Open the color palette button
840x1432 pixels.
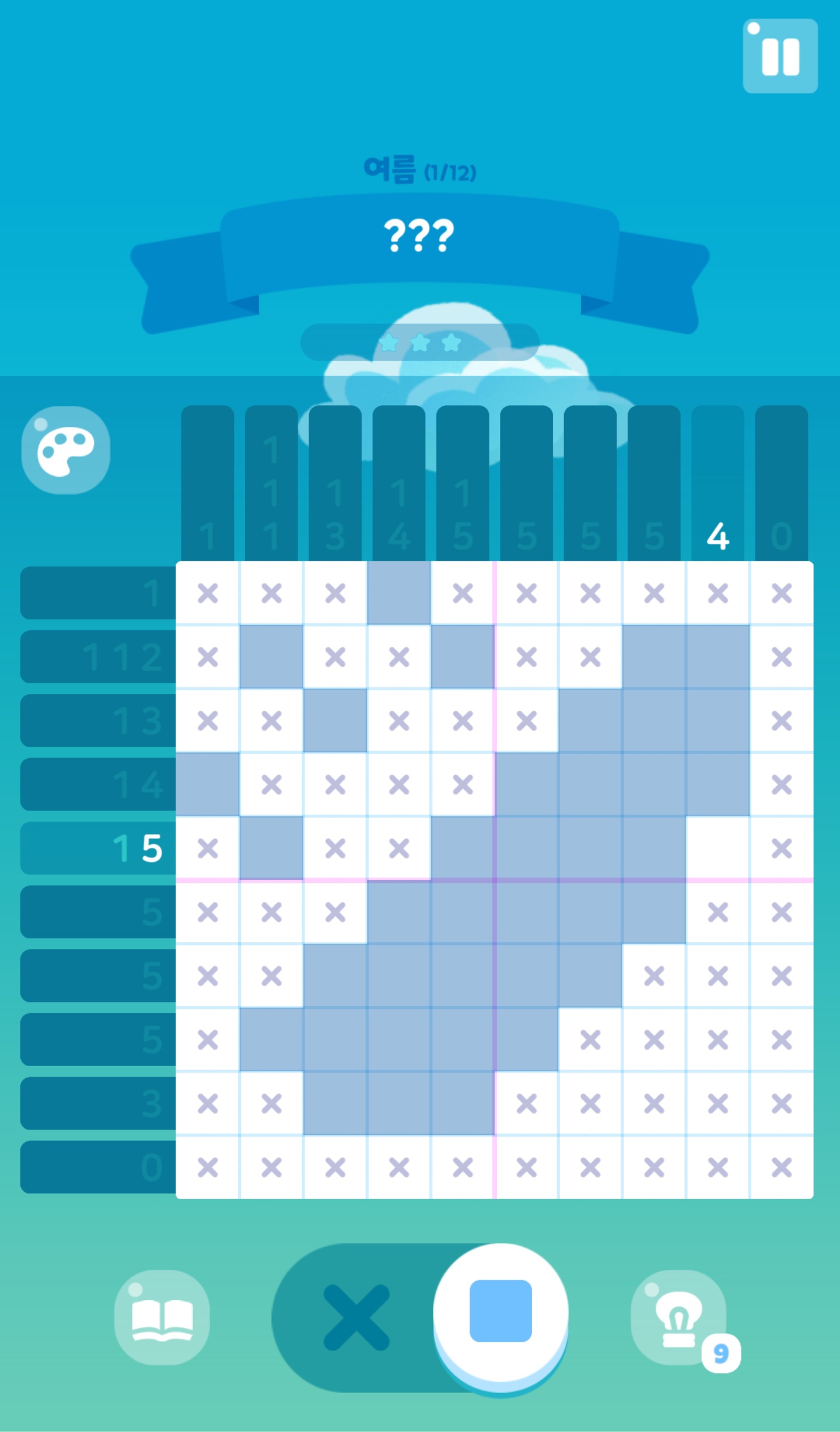click(66, 450)
